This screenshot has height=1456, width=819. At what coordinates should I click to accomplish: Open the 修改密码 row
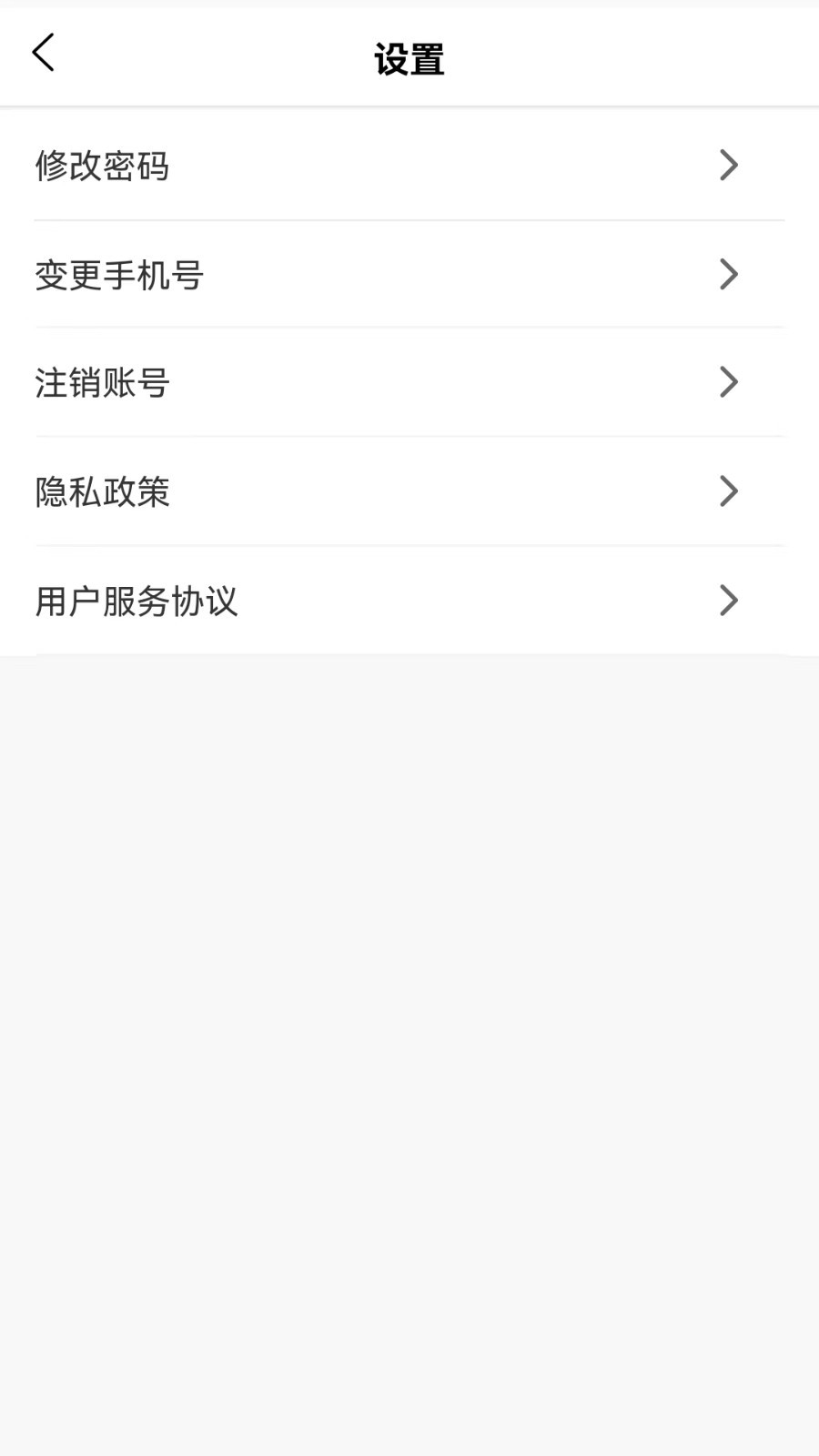409,165
